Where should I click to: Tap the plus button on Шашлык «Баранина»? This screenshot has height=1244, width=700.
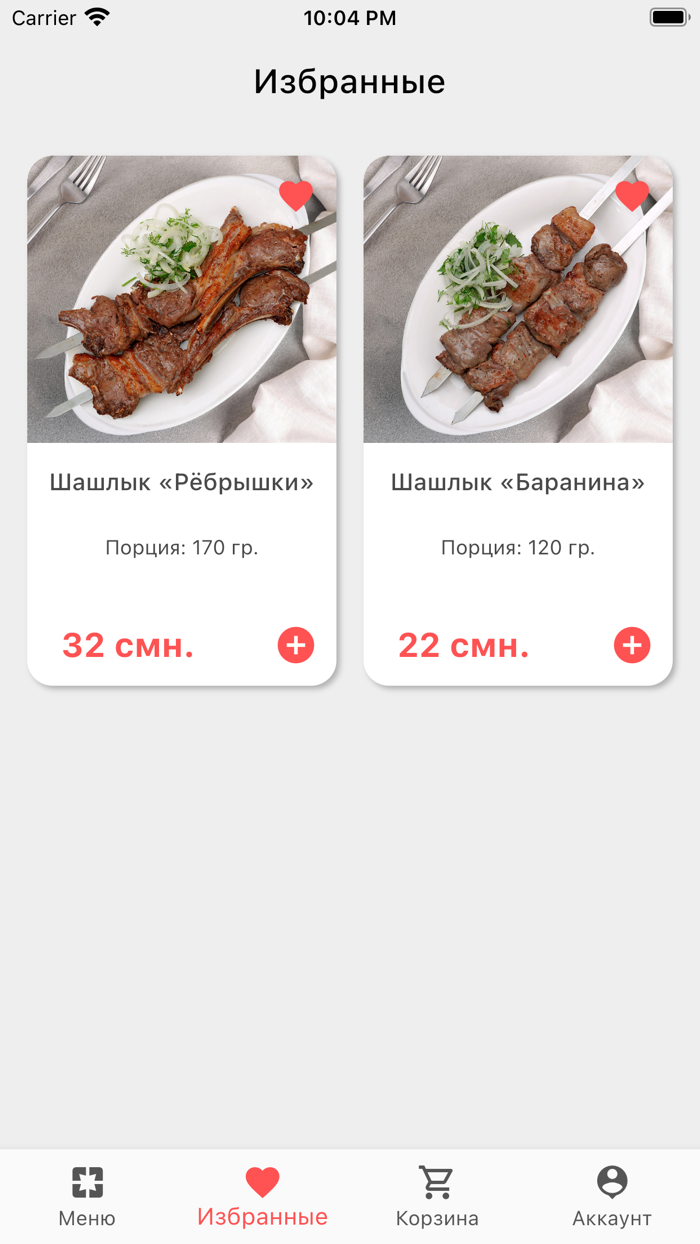click(632, 645)
